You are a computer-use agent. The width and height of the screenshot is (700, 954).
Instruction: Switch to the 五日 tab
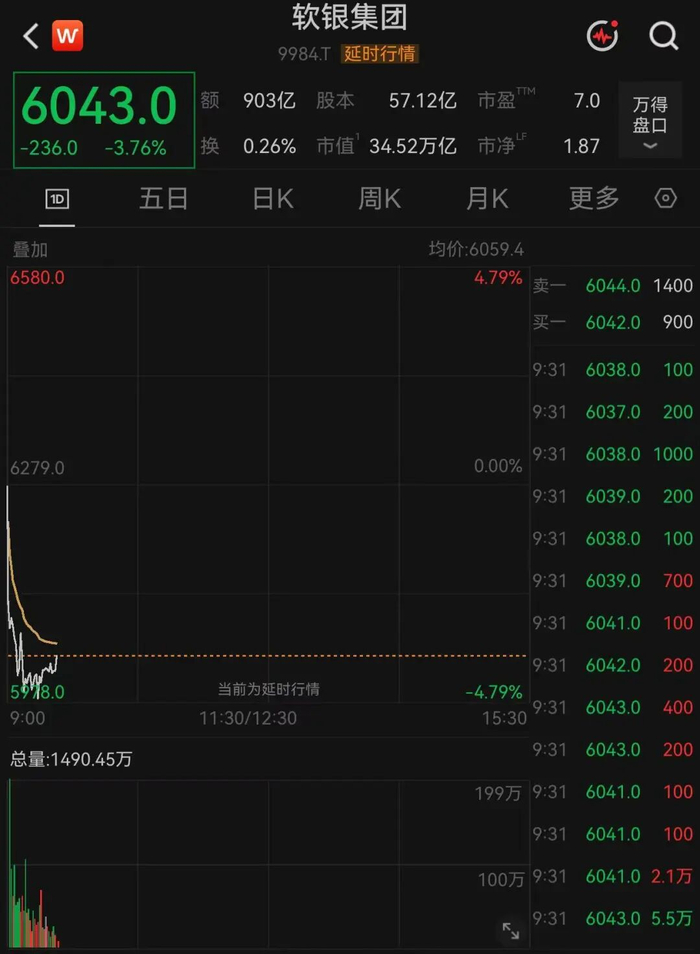tap(164, 199)
